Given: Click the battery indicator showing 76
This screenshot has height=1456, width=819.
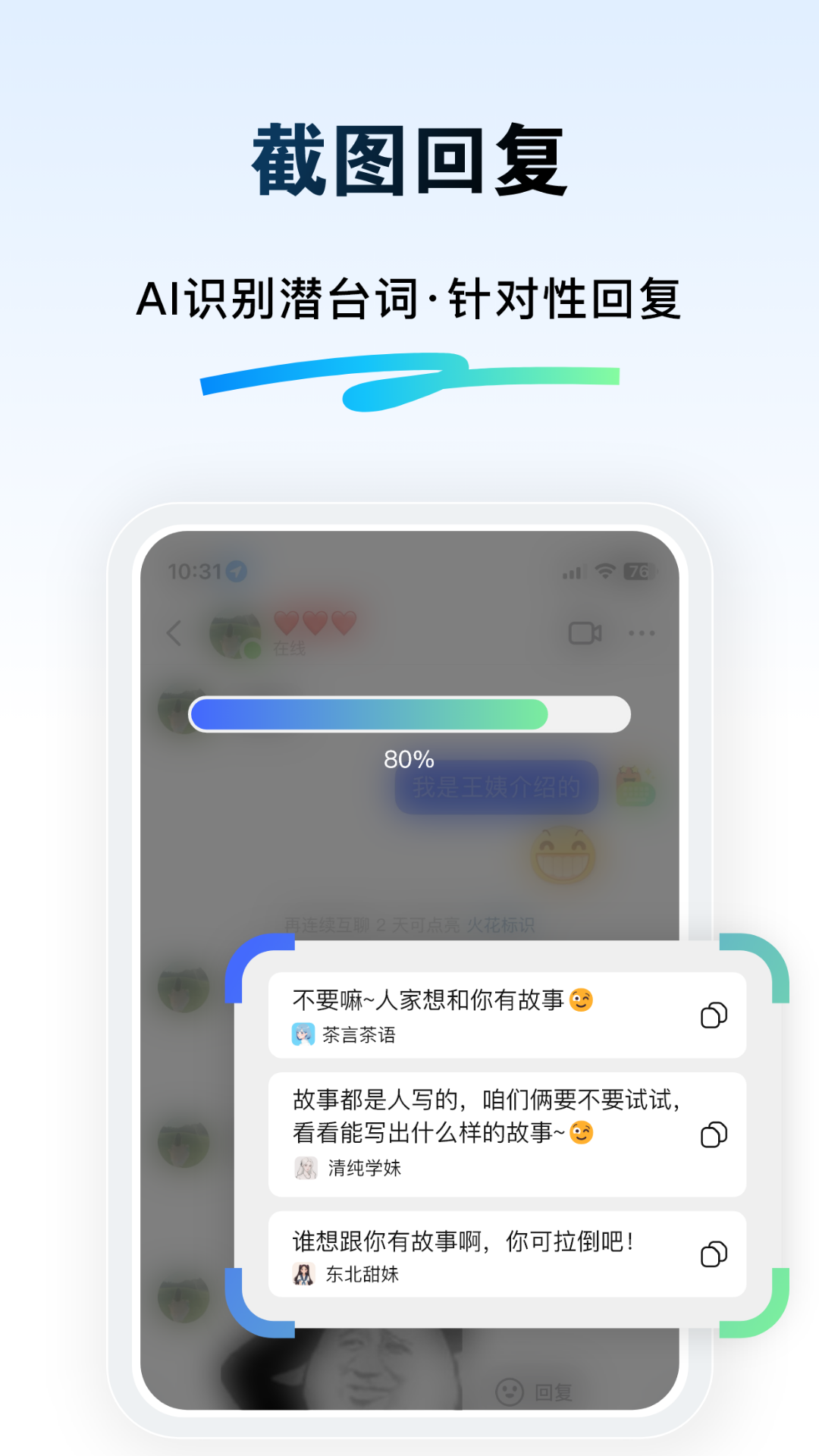Looking at the screenshot, I should pos(638,572).
